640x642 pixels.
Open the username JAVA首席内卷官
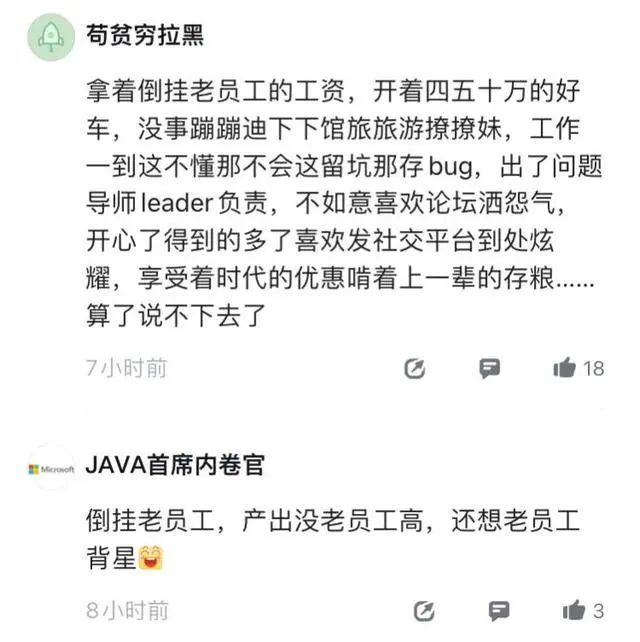(x=176, y=466)
